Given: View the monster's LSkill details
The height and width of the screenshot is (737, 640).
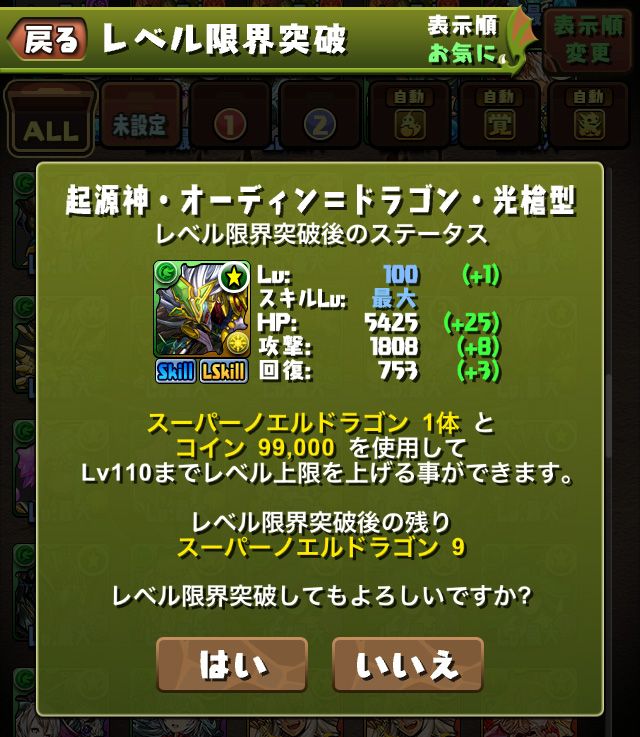Looking at the screenshot, I should (225, 372).
